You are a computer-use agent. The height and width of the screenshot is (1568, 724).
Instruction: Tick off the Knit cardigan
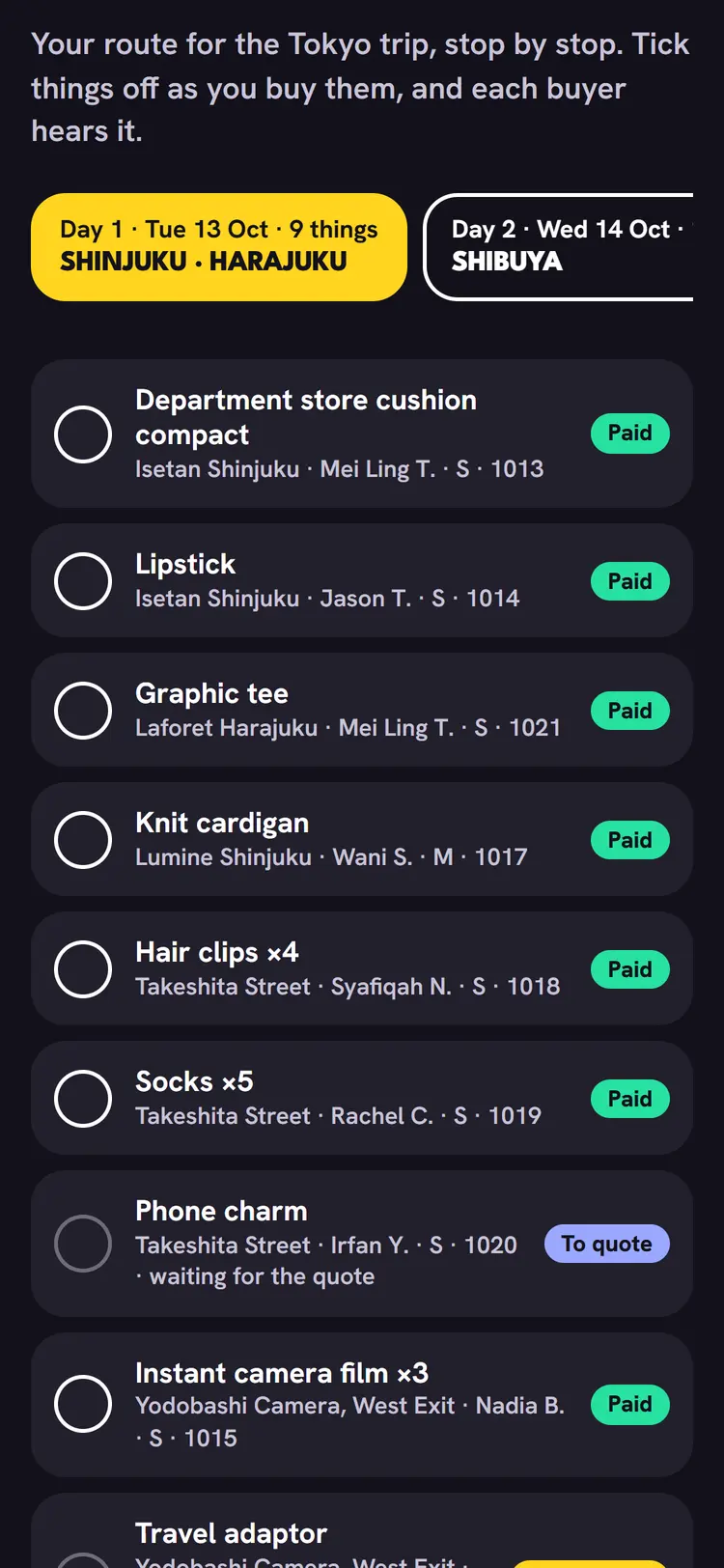coord(83,840)
